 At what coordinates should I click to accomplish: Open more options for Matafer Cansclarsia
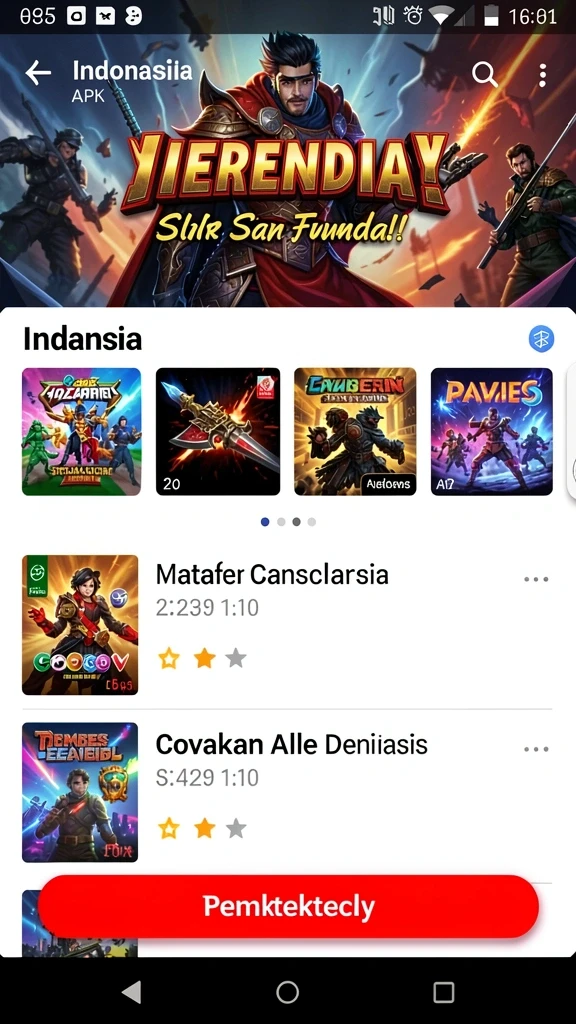tap(536, 579)
